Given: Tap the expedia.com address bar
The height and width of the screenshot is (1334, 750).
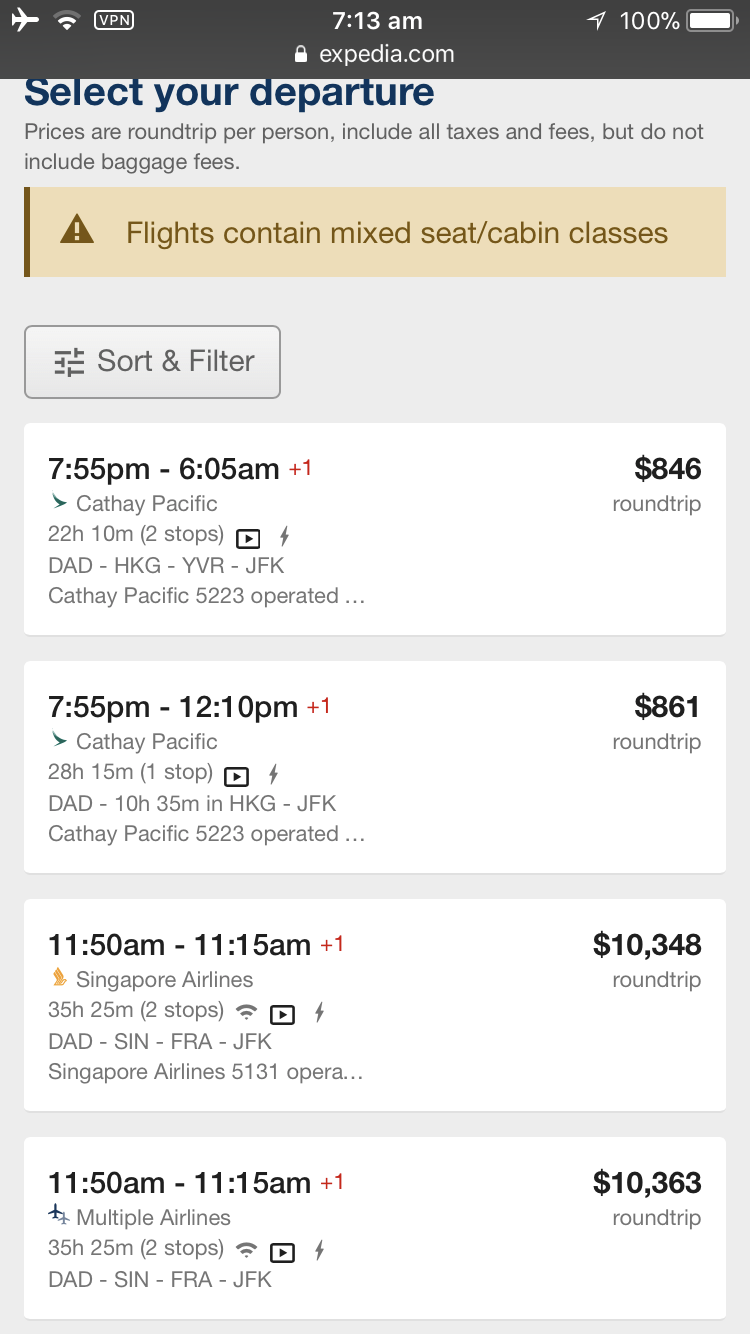Looking at the screenshot, I should pyautogui.click(x=375, y=54).
